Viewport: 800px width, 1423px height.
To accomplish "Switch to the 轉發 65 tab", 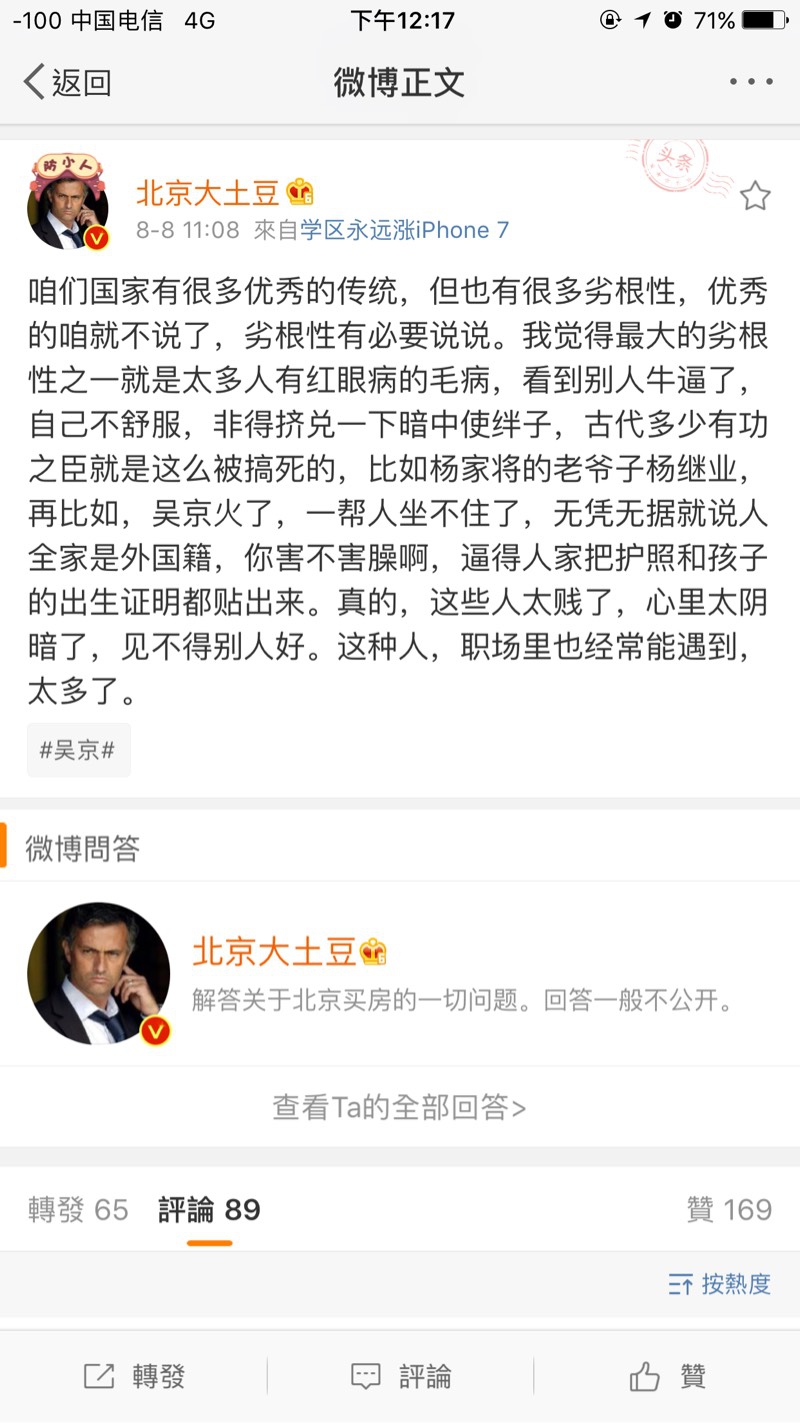I will 78,1210.
